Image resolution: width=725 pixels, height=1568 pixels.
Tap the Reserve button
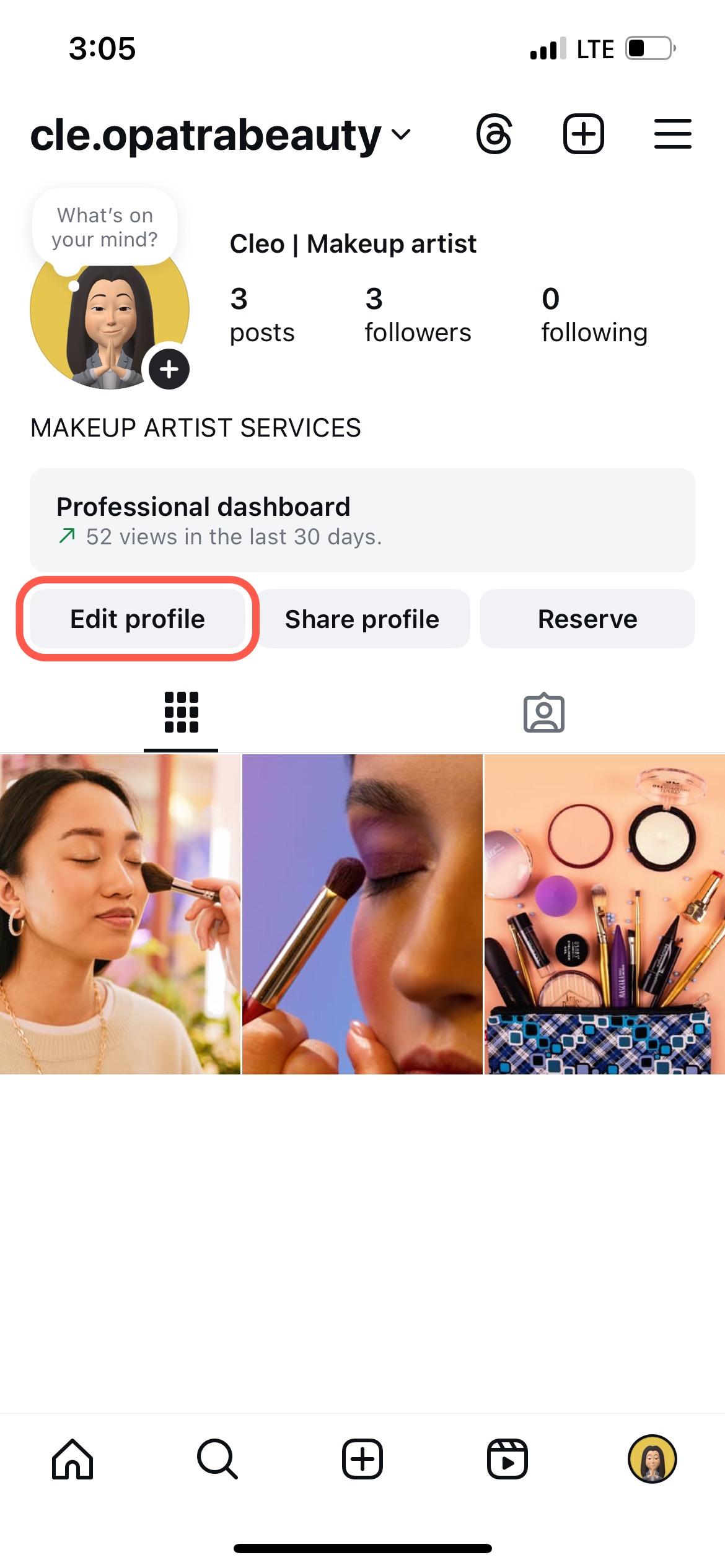587,619
